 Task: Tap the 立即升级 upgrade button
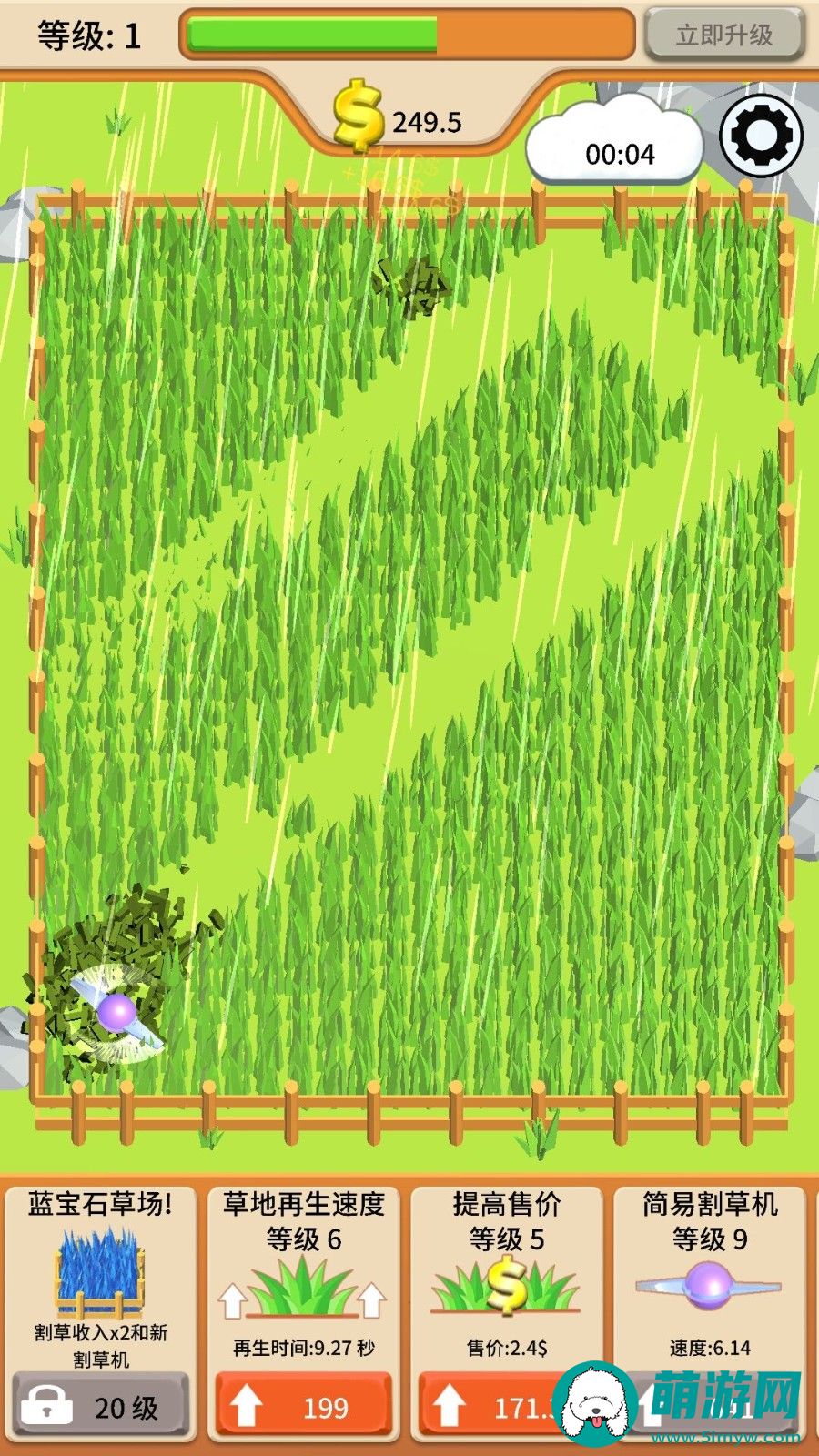724,35
